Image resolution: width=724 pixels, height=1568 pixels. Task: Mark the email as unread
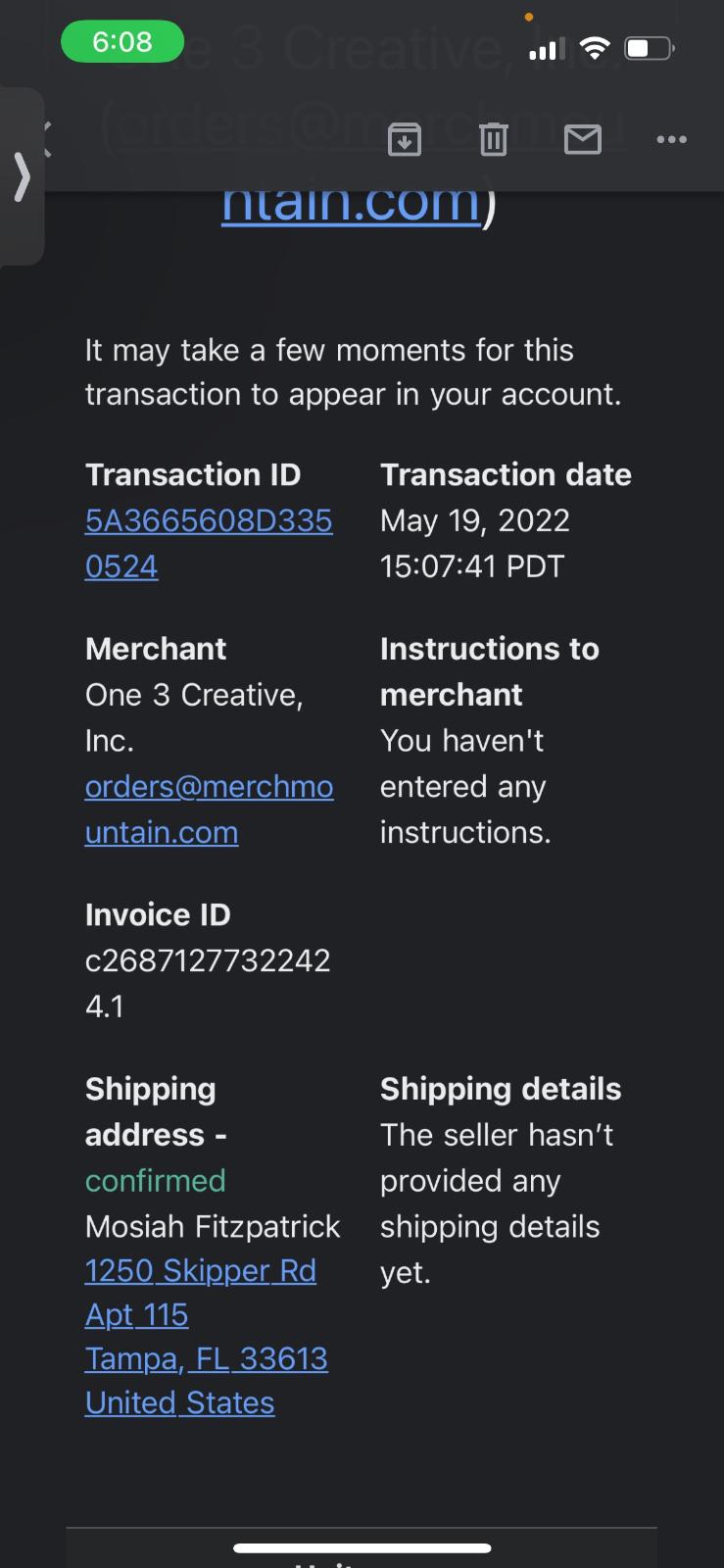(583, 139)
